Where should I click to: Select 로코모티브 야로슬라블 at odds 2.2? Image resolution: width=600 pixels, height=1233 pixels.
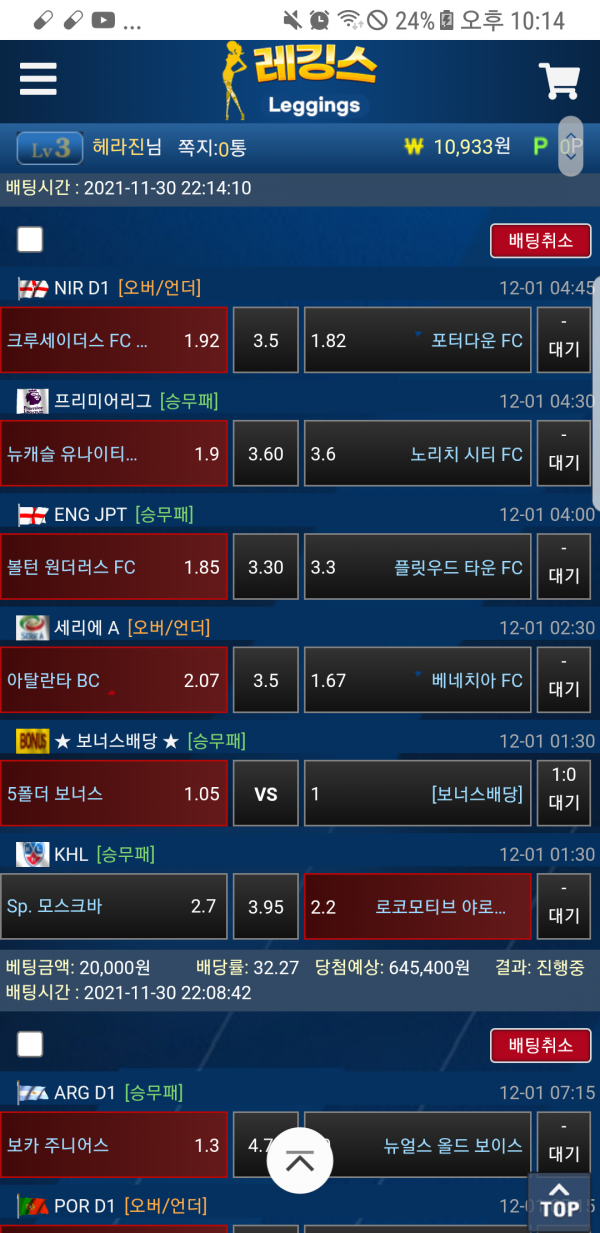pos(417,907)
